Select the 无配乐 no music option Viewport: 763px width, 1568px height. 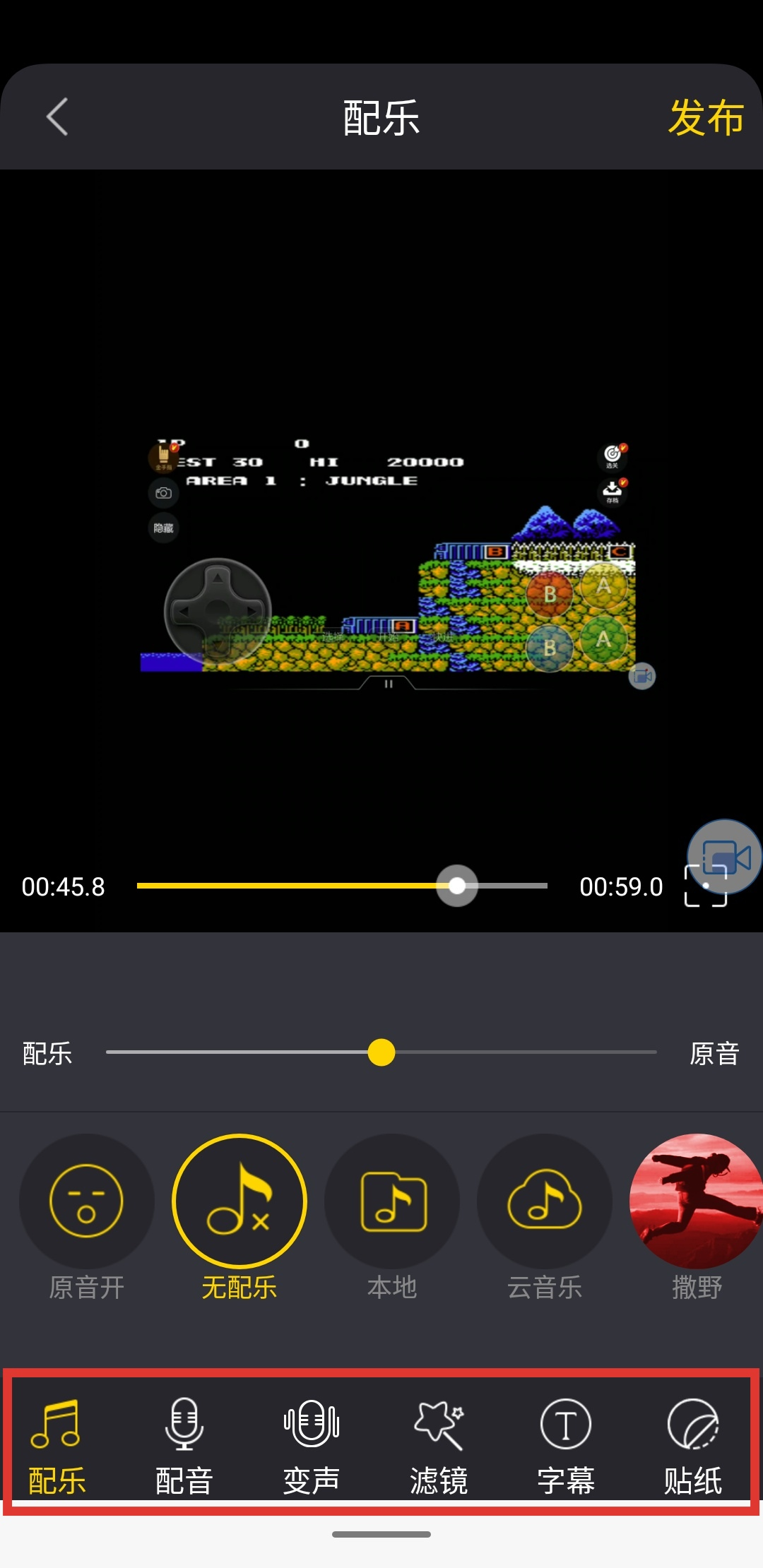(239, 1201)
